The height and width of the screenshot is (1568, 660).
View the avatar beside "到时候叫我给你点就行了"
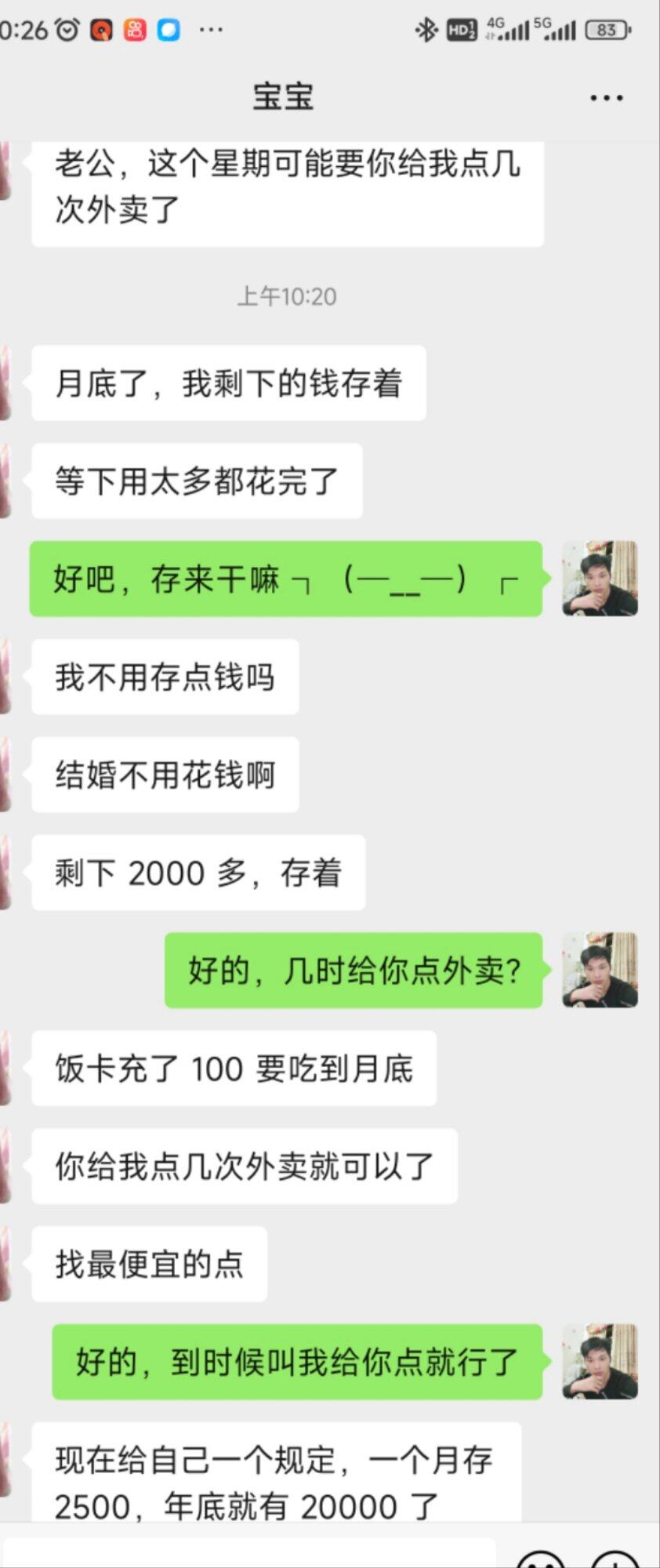coord(600,1362)
